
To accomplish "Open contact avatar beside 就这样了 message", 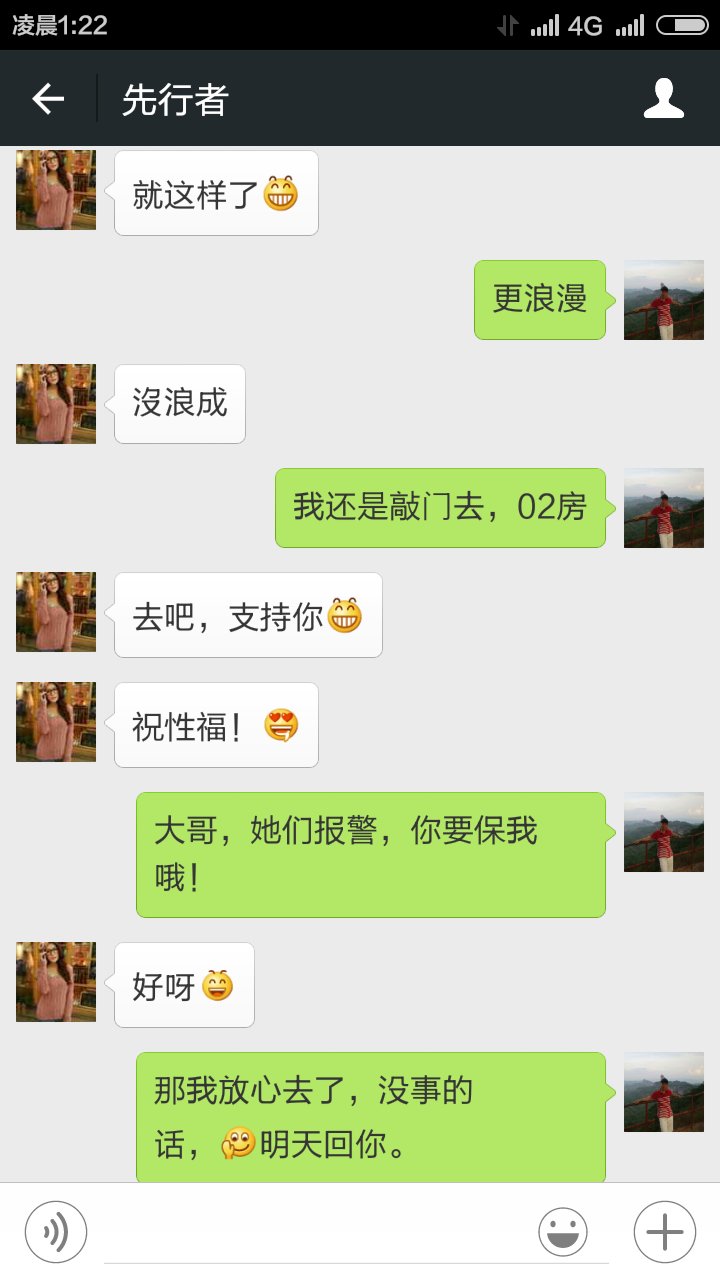I will point(56,190).
